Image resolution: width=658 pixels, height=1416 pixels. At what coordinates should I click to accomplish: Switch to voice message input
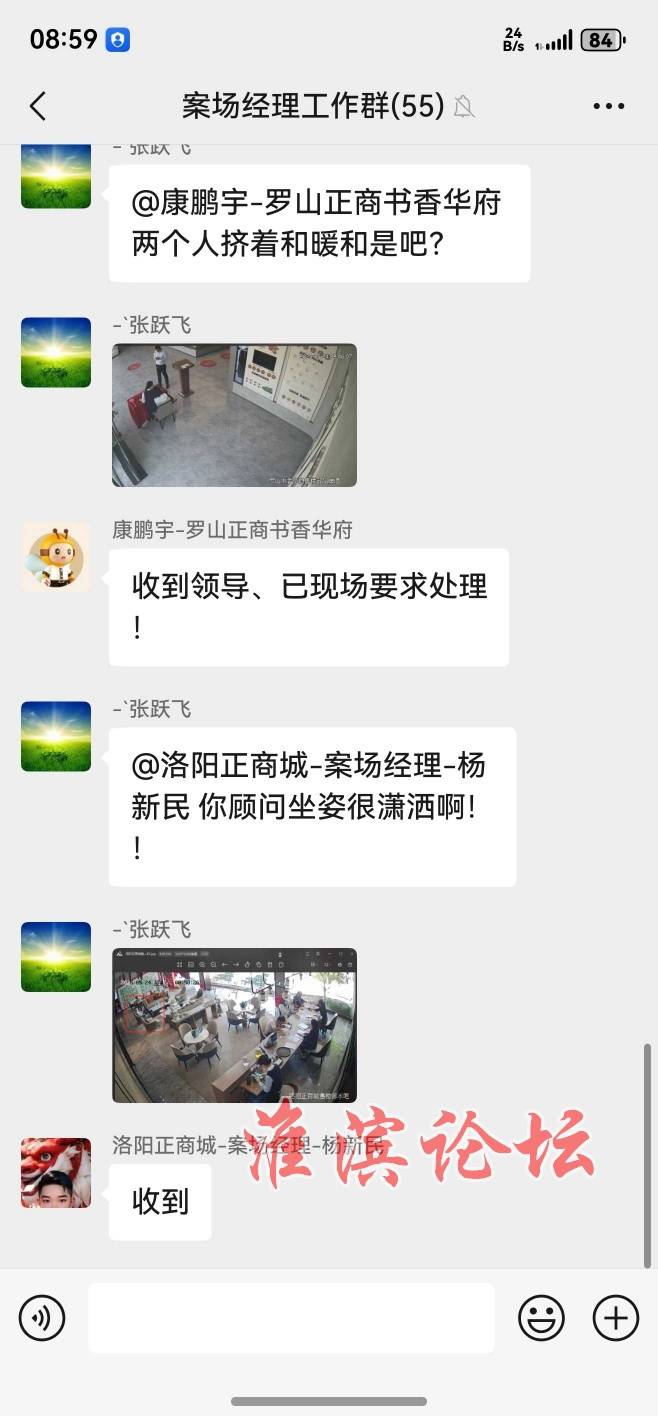pos(42,1318)
